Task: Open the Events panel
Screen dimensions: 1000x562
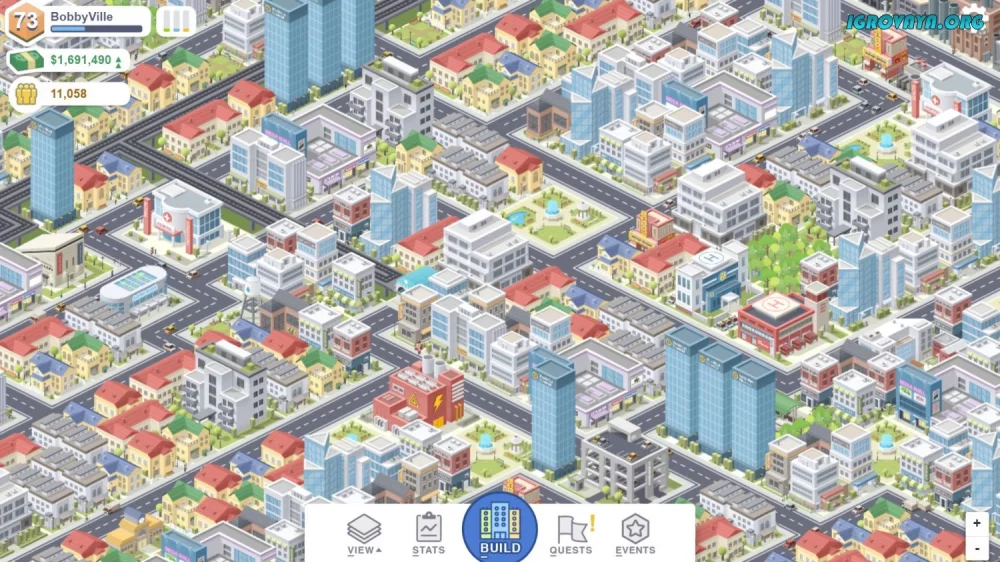Action: click(635, 533)
